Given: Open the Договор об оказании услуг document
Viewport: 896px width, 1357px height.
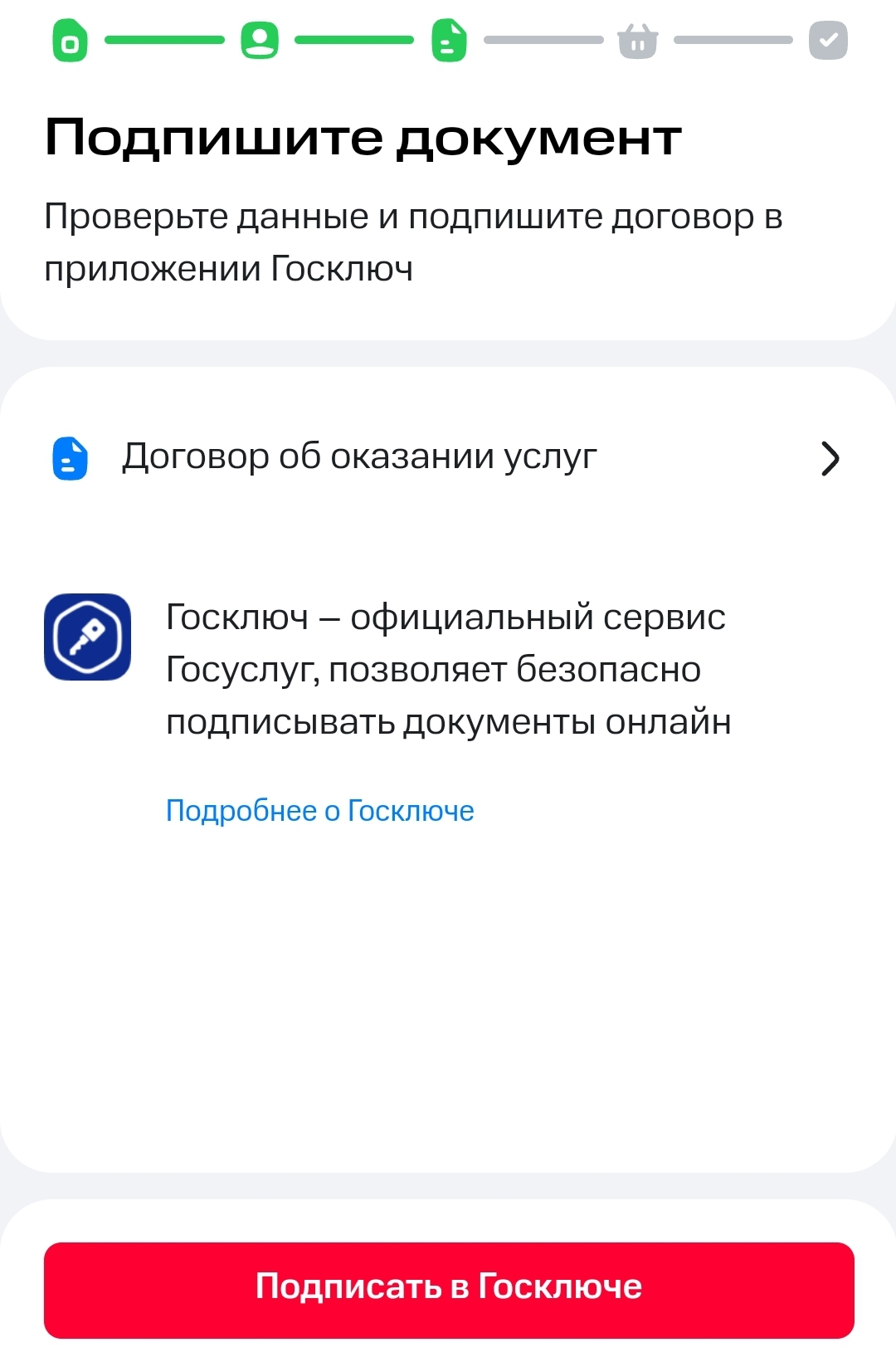Looking at the screenshot, I should [448, 458].
